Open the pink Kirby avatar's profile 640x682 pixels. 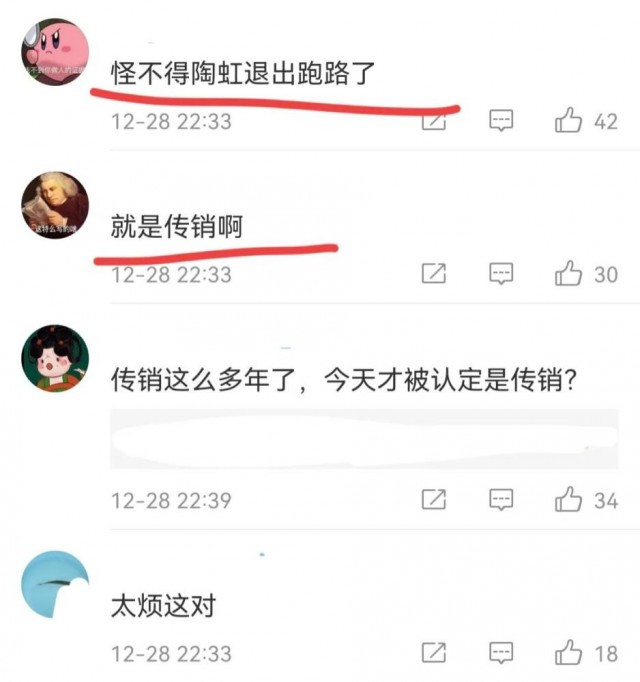pyautogui.click(x=55, y=50)
